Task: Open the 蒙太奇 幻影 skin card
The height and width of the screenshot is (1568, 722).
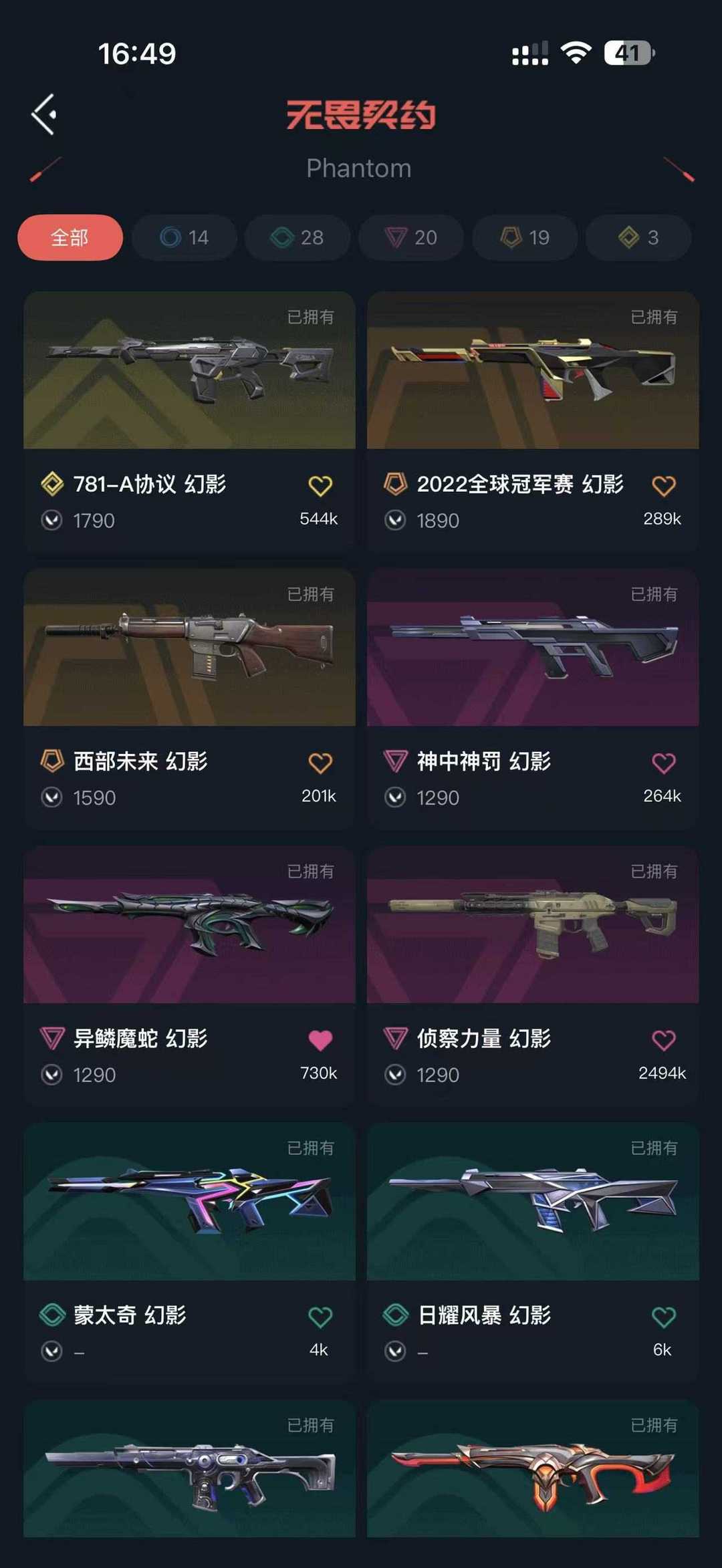Action: coord(189,1203)
